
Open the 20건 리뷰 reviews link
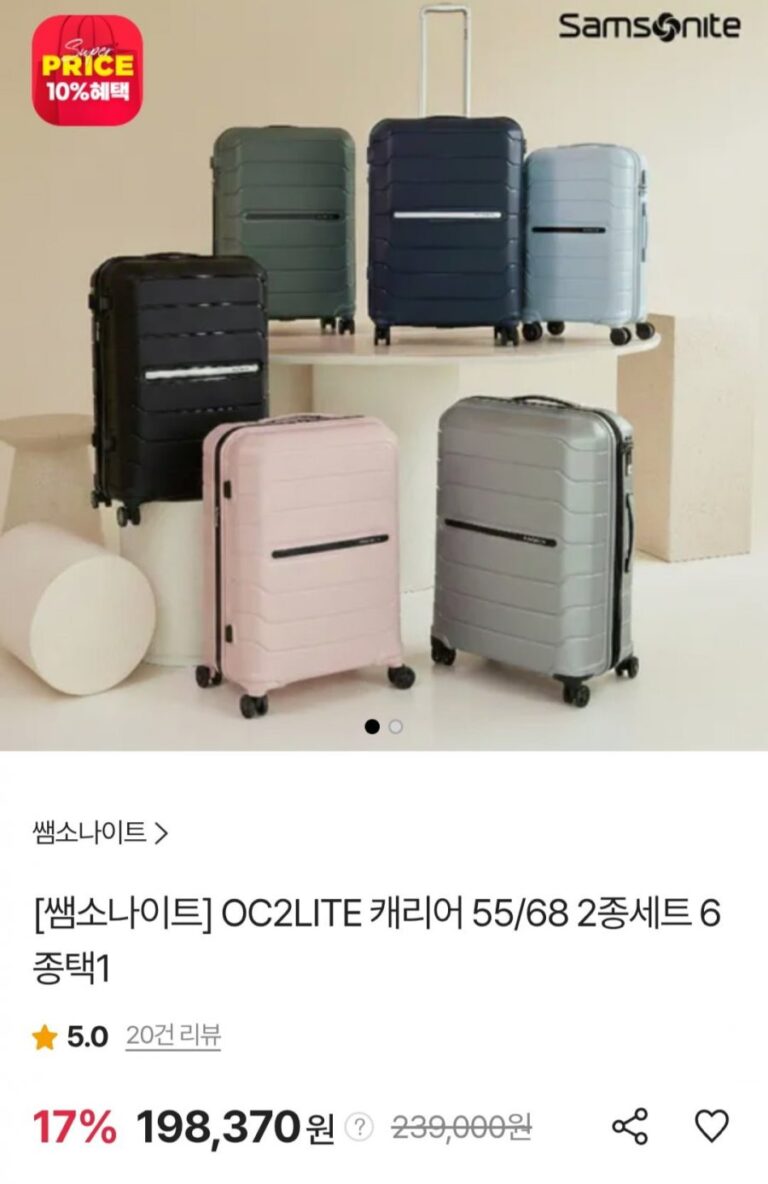173,1036
